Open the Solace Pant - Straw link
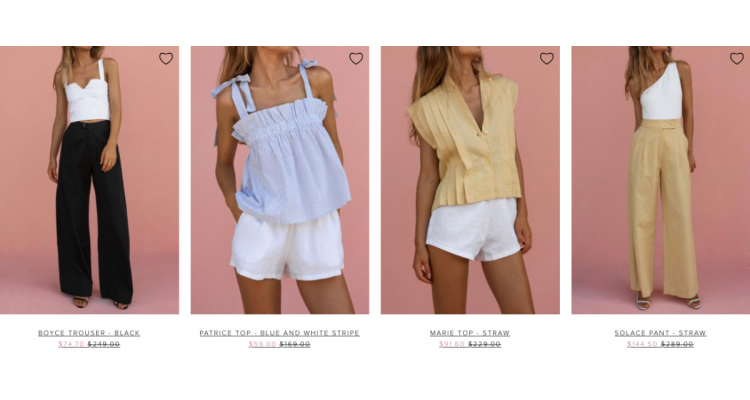The image size is (750, 400). pyautogui.click(x=660, y=333)
